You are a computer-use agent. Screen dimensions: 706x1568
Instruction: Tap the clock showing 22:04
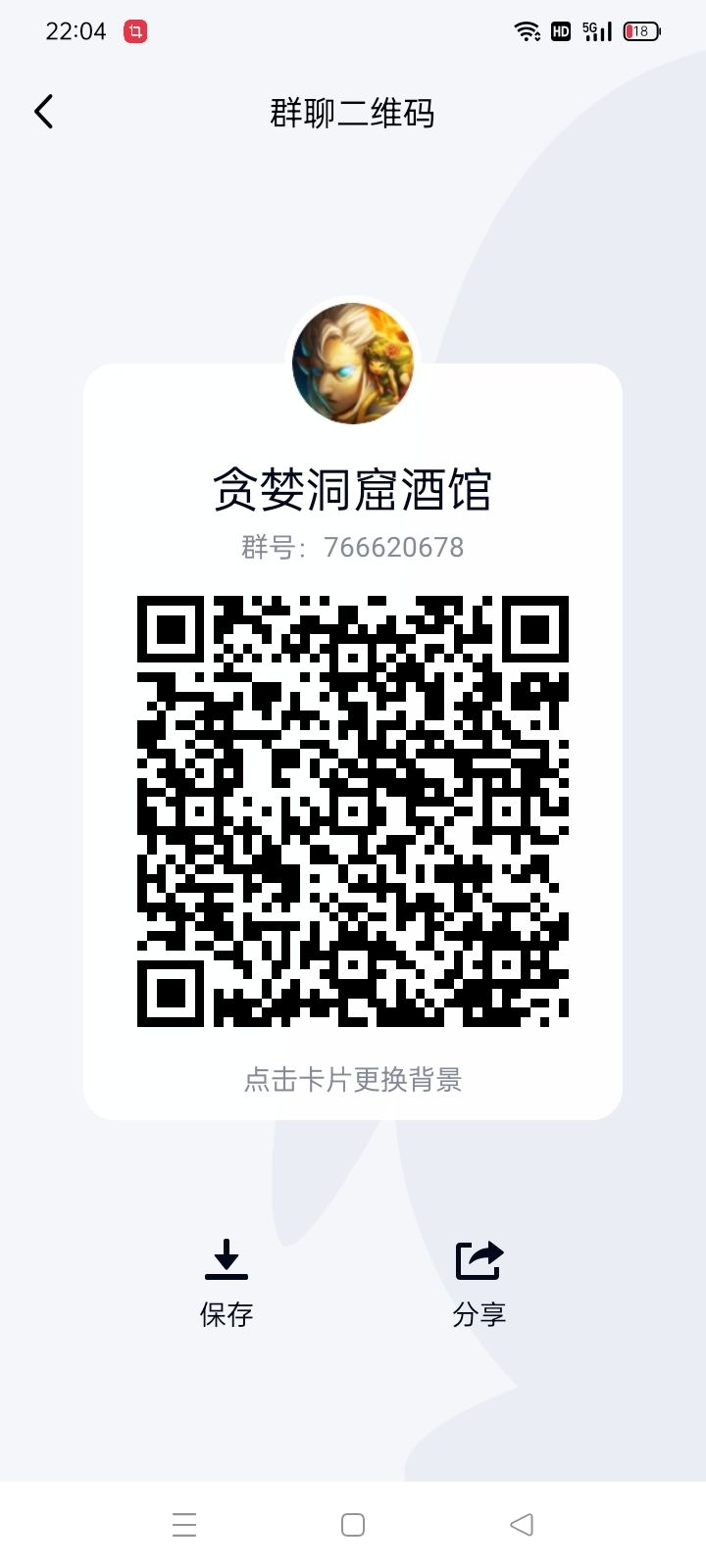point(76,30)
